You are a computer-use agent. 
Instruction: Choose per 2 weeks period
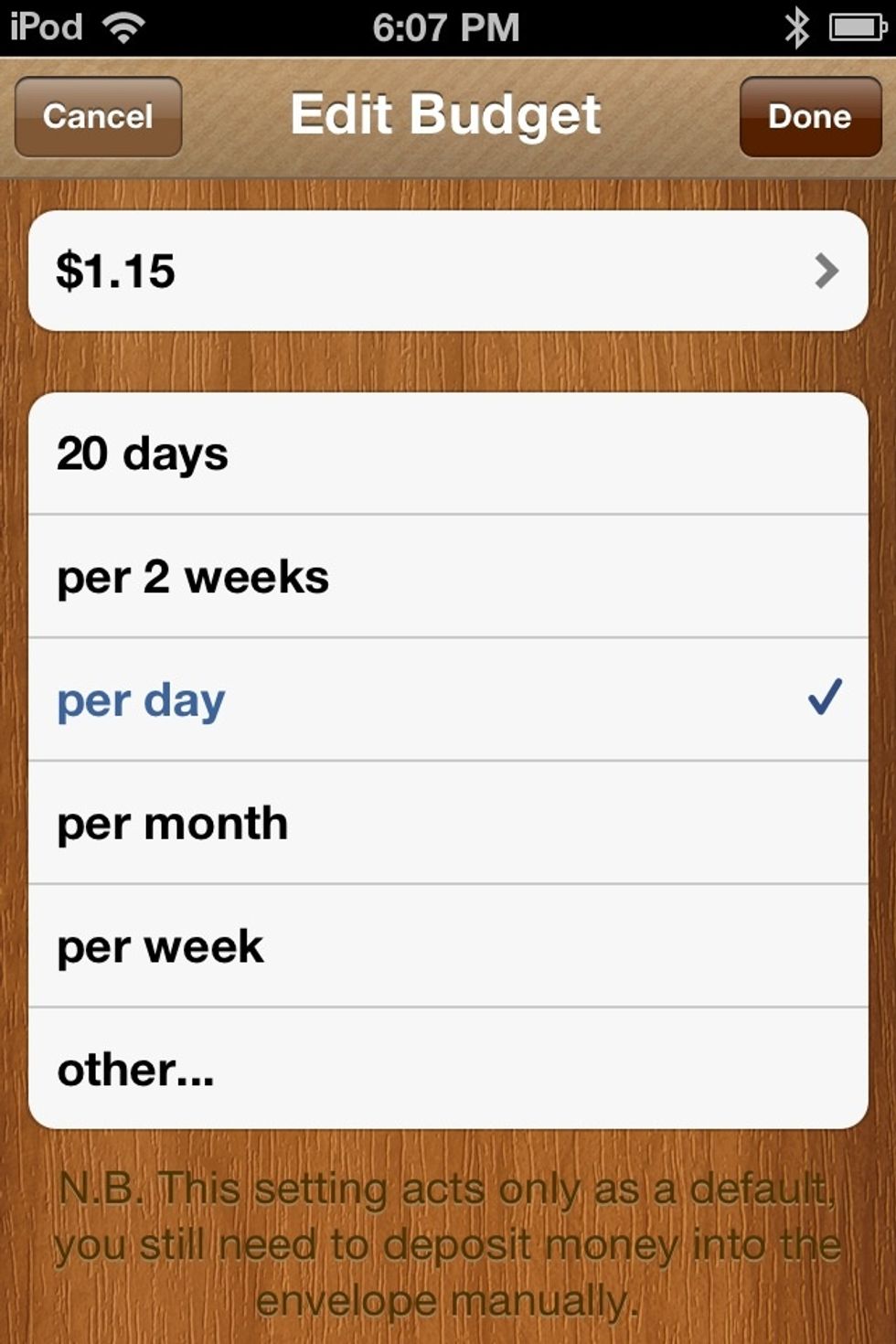tap(448, 577)
